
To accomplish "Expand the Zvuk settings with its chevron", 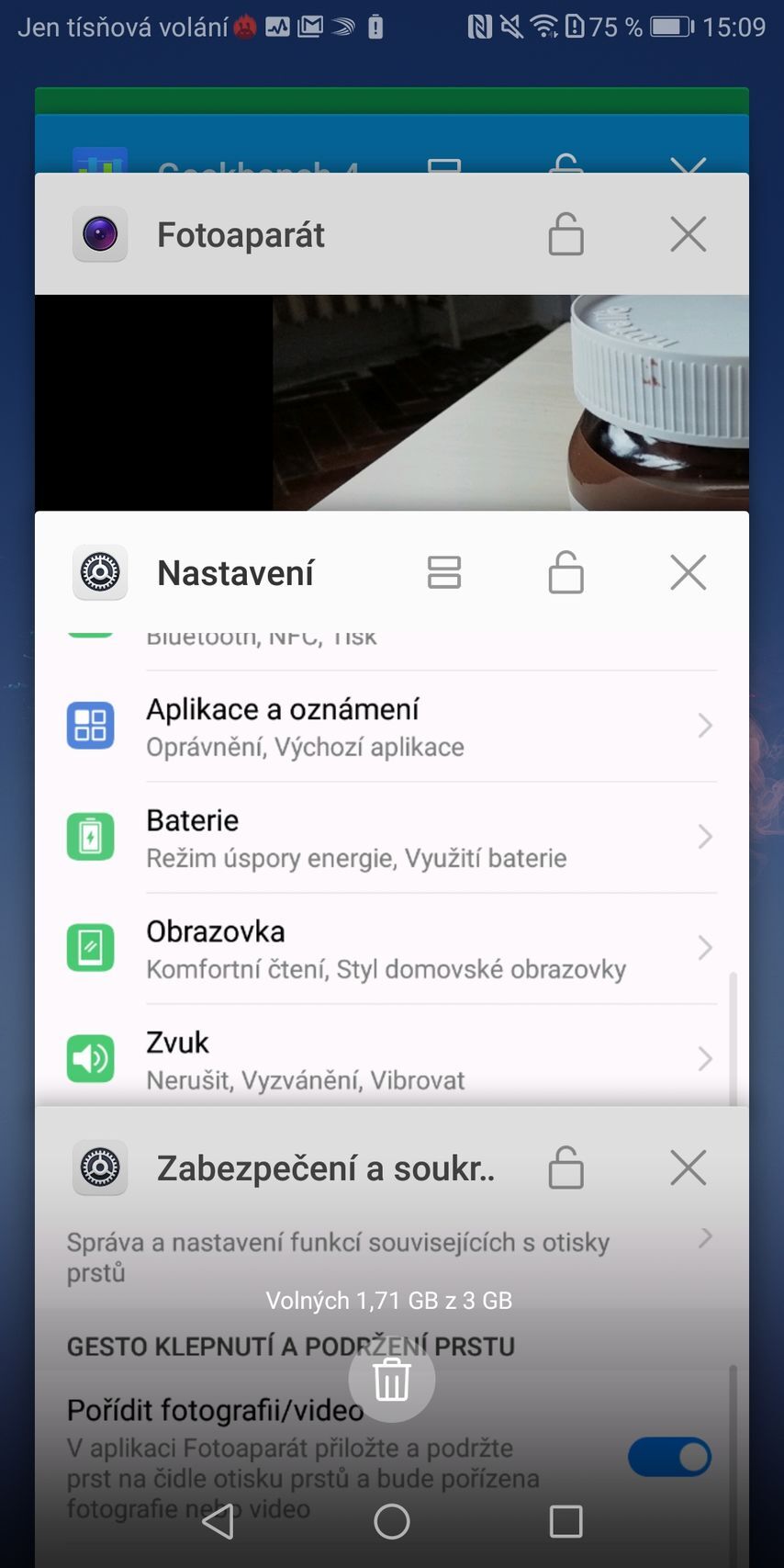I will pyautogui.click(x=705, y=1058).
